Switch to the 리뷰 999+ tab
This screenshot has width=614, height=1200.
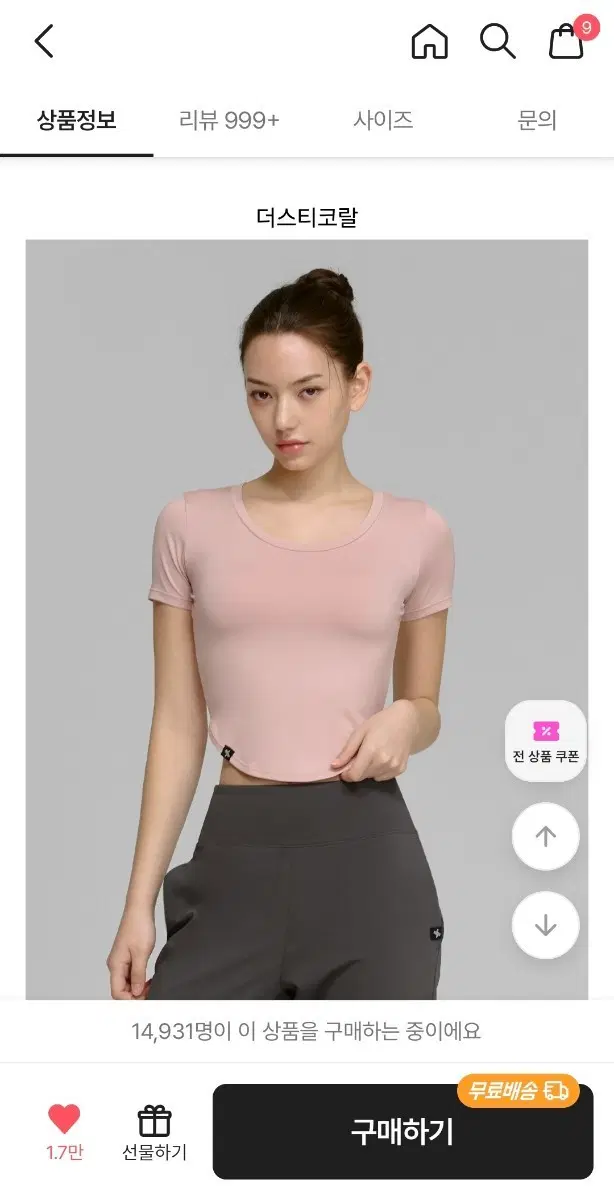[x=229, y=121]
